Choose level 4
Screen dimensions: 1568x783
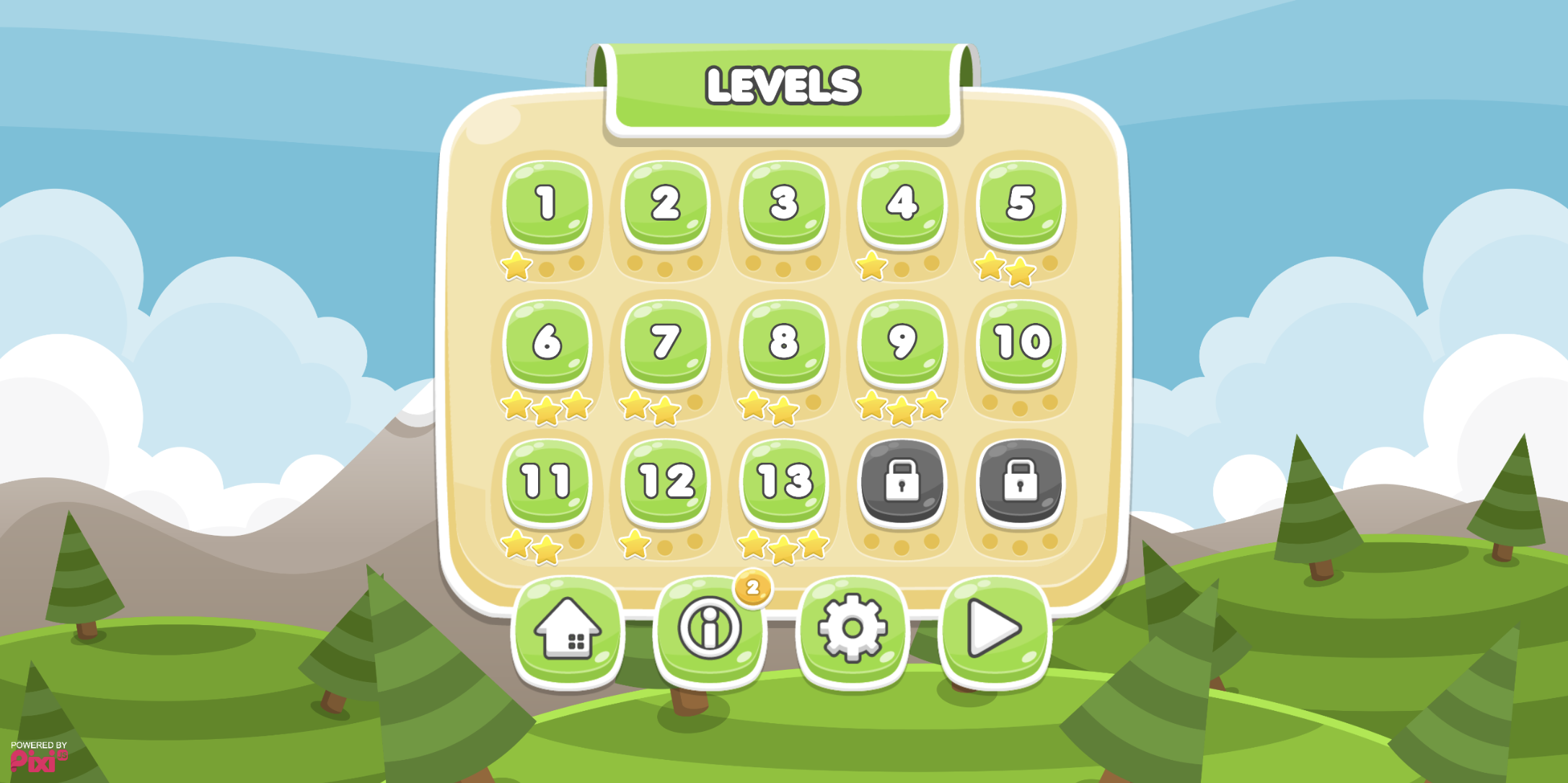coord(902,203)
